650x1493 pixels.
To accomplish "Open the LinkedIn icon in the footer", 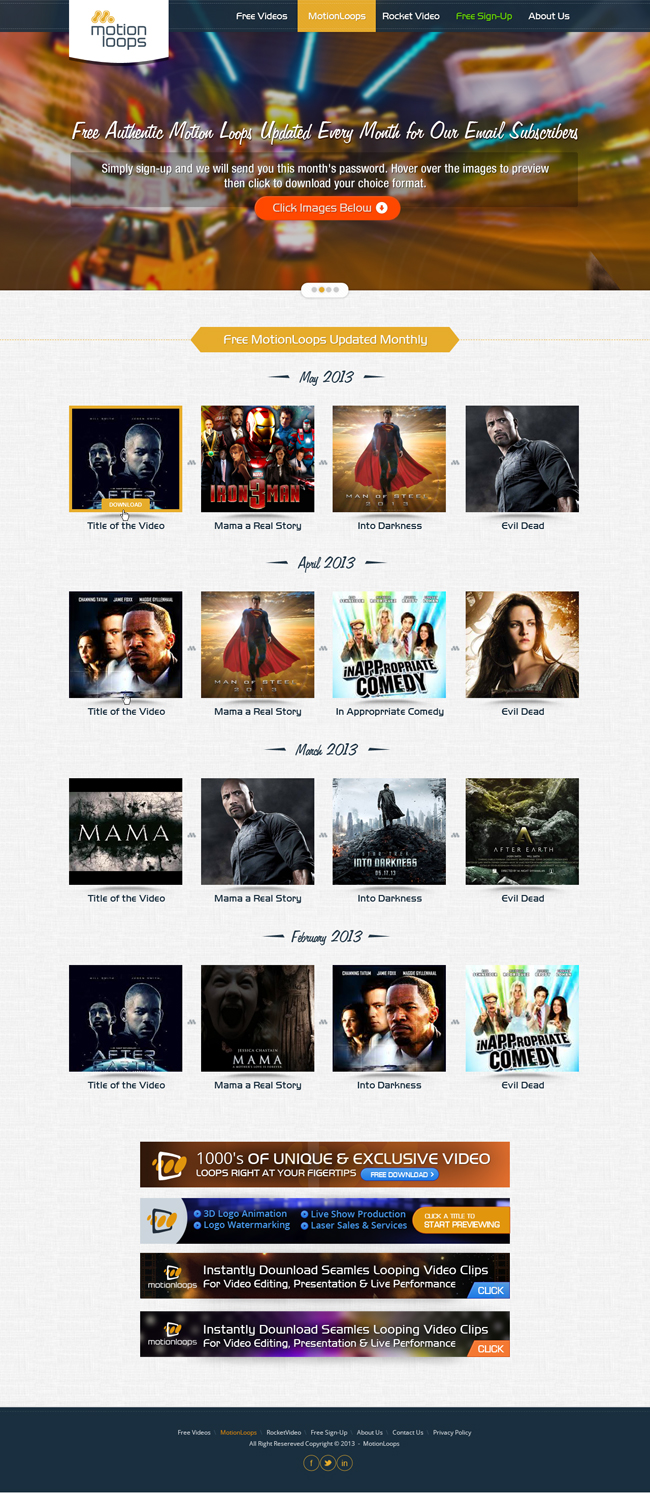I will click(x=345, y=1463).
